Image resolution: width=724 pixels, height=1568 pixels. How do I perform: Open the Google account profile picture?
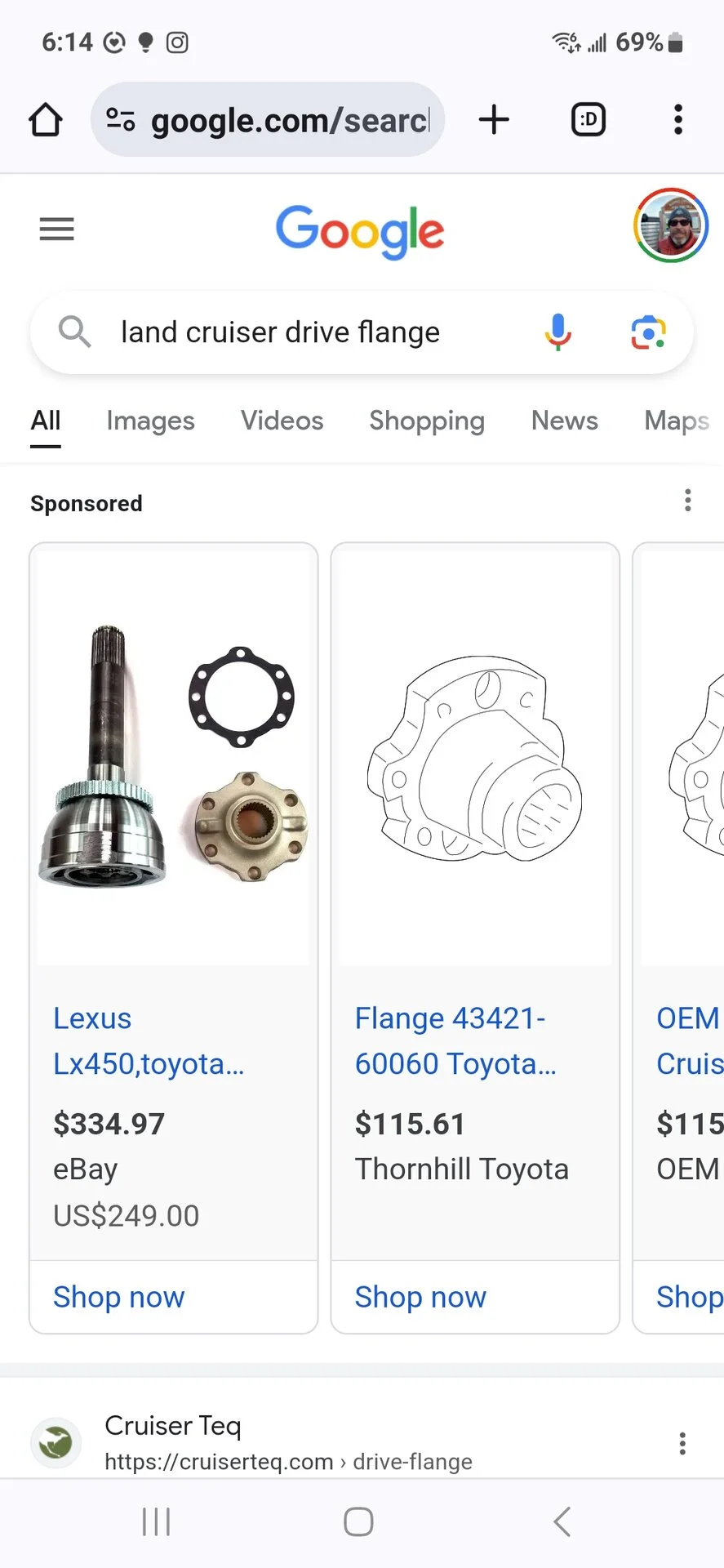[x=670, y=225]
